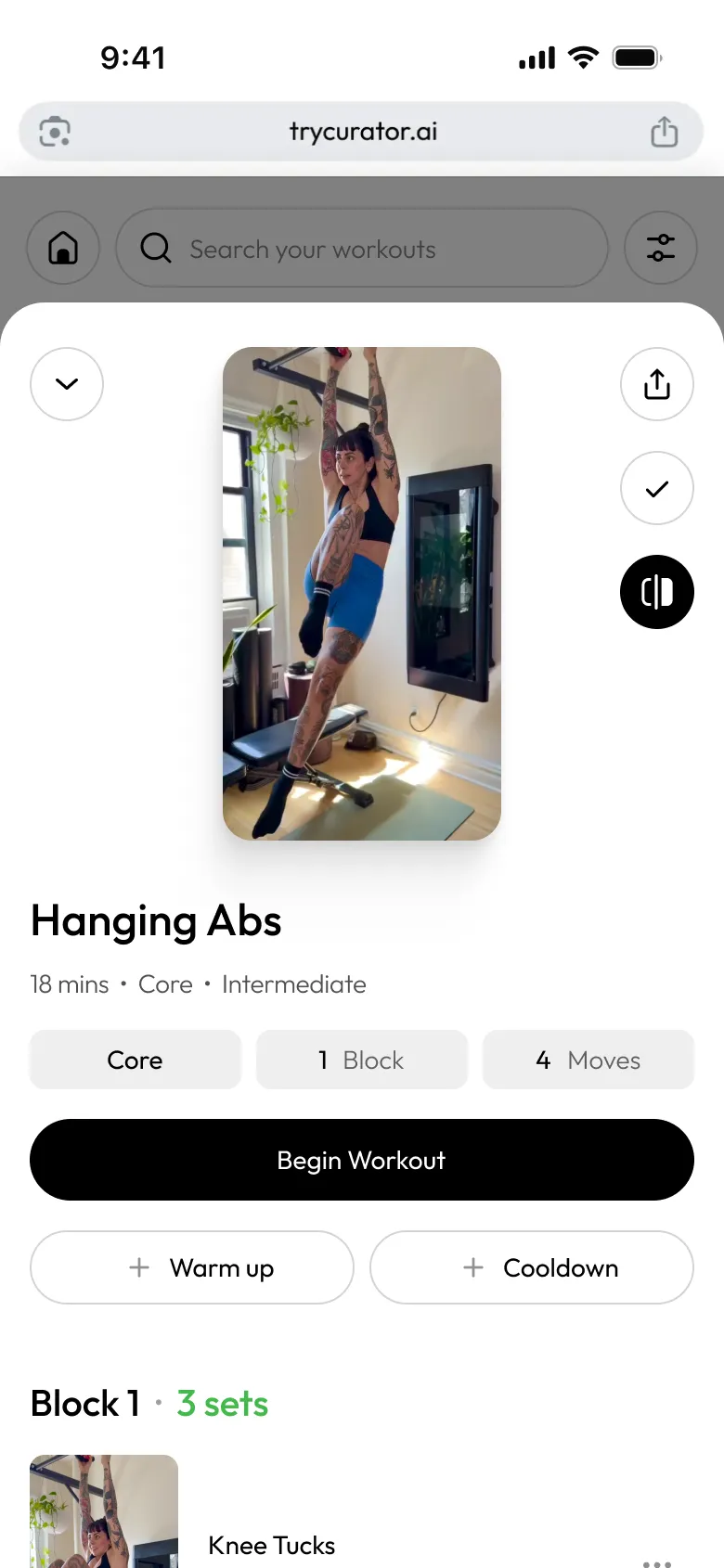Select the Core chip

click(x=136, y=1060)
